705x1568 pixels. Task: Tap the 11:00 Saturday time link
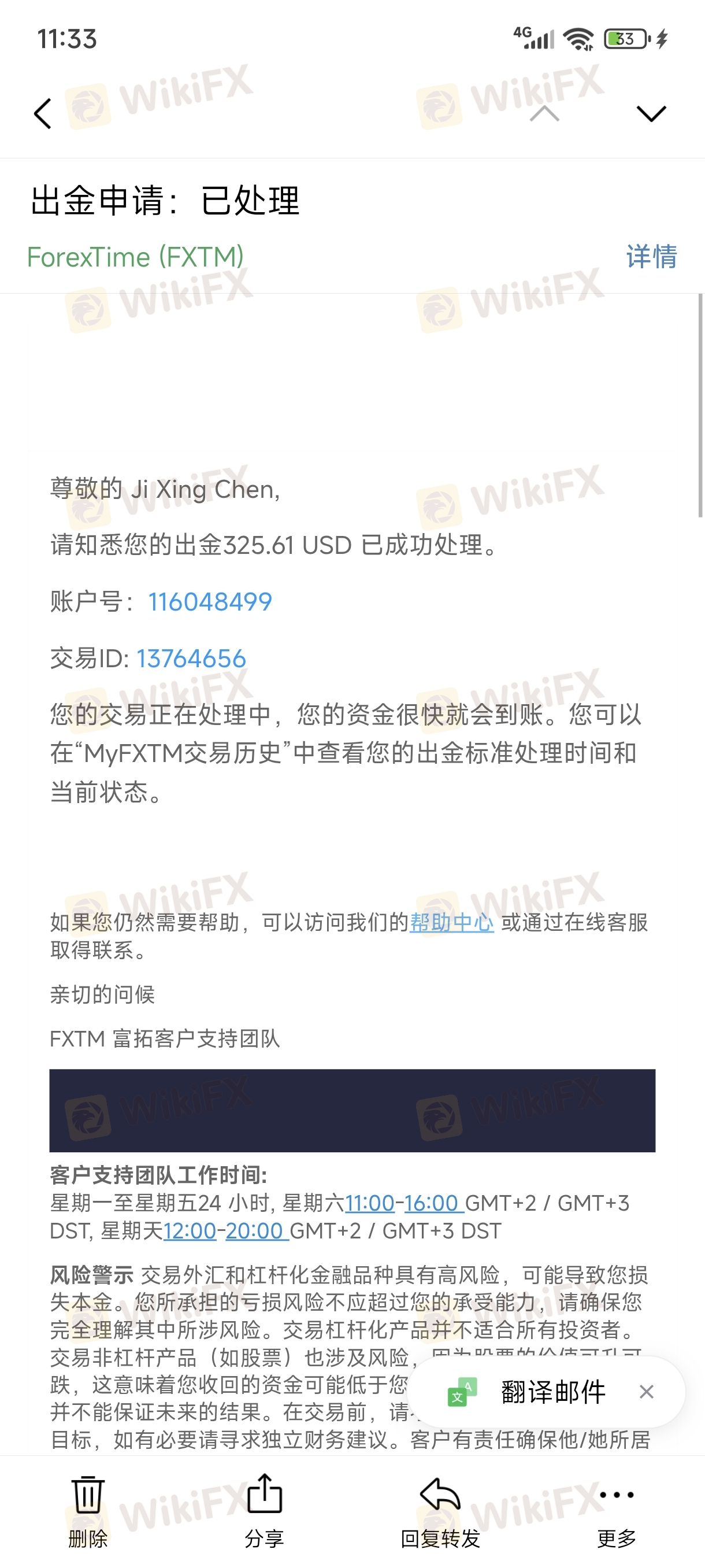[x=370, y=1203]
